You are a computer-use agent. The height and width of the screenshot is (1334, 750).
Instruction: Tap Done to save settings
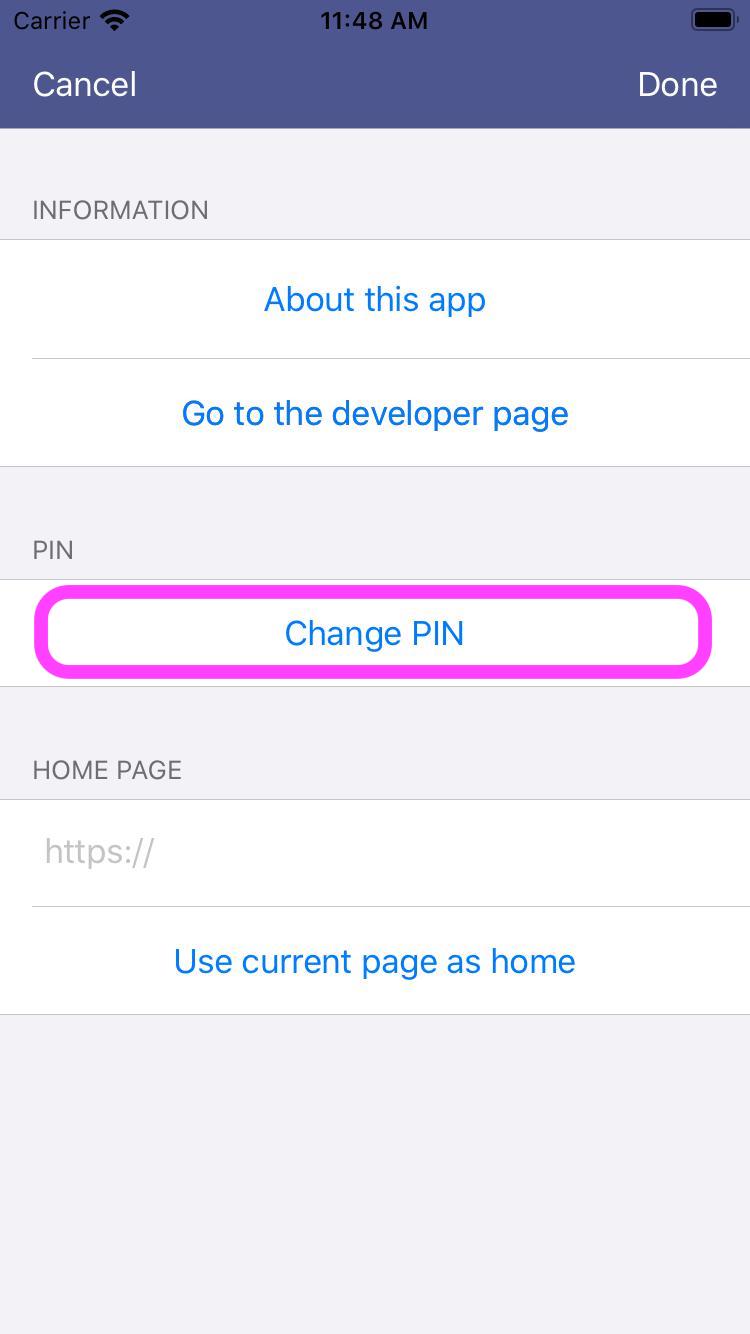[x=677, y=85]
